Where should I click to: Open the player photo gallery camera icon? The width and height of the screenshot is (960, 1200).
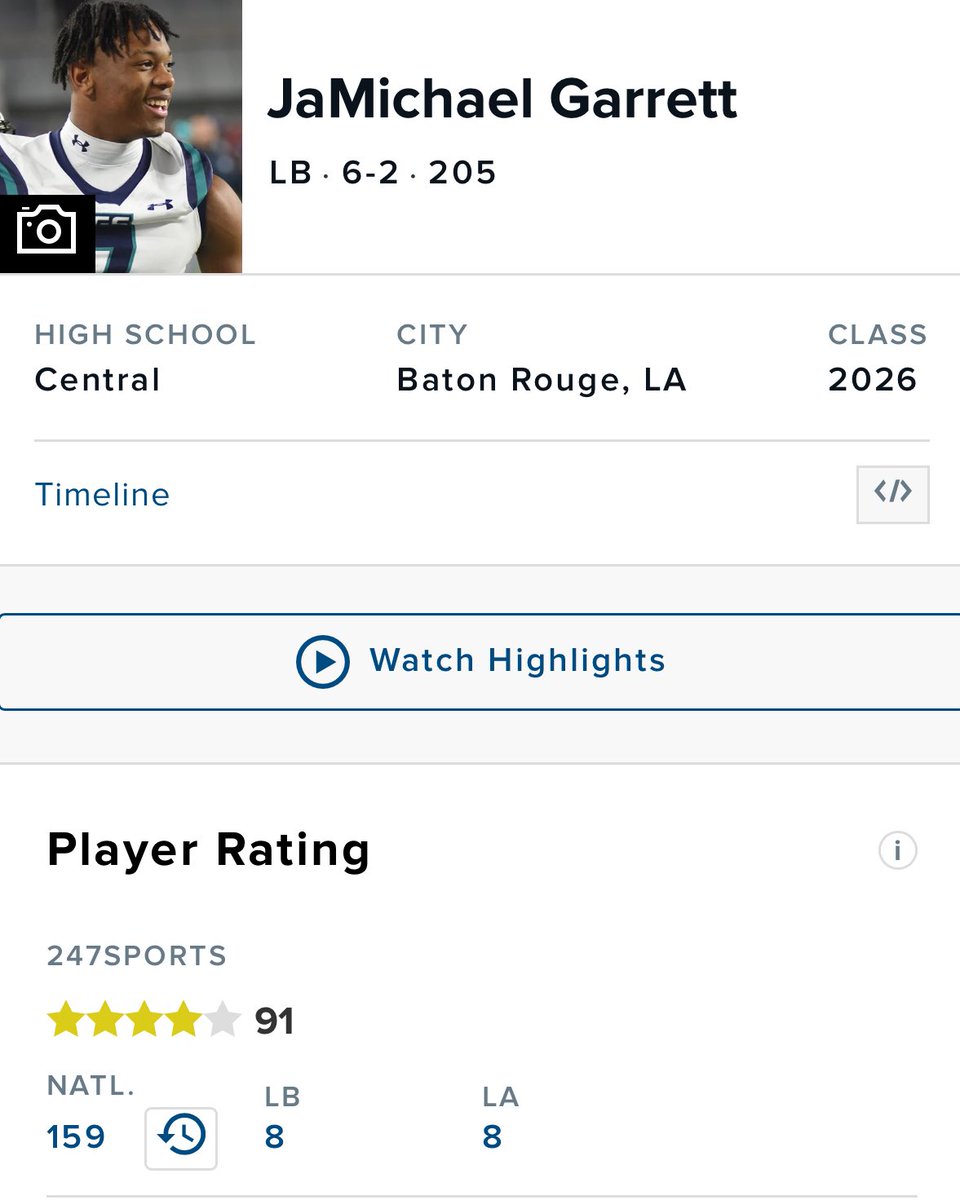point(47,234)
